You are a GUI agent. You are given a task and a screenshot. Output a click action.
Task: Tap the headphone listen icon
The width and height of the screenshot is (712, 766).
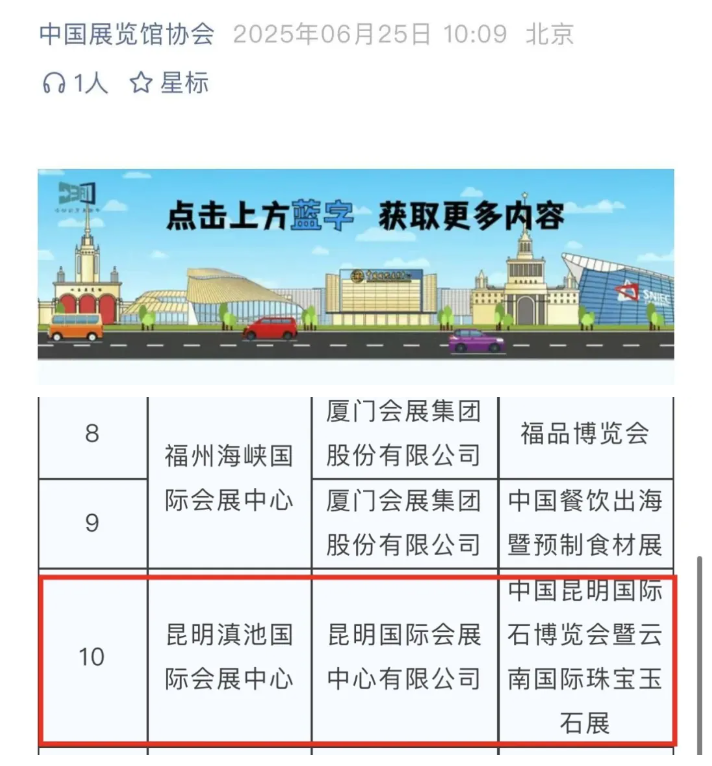[x=53, y=83]
